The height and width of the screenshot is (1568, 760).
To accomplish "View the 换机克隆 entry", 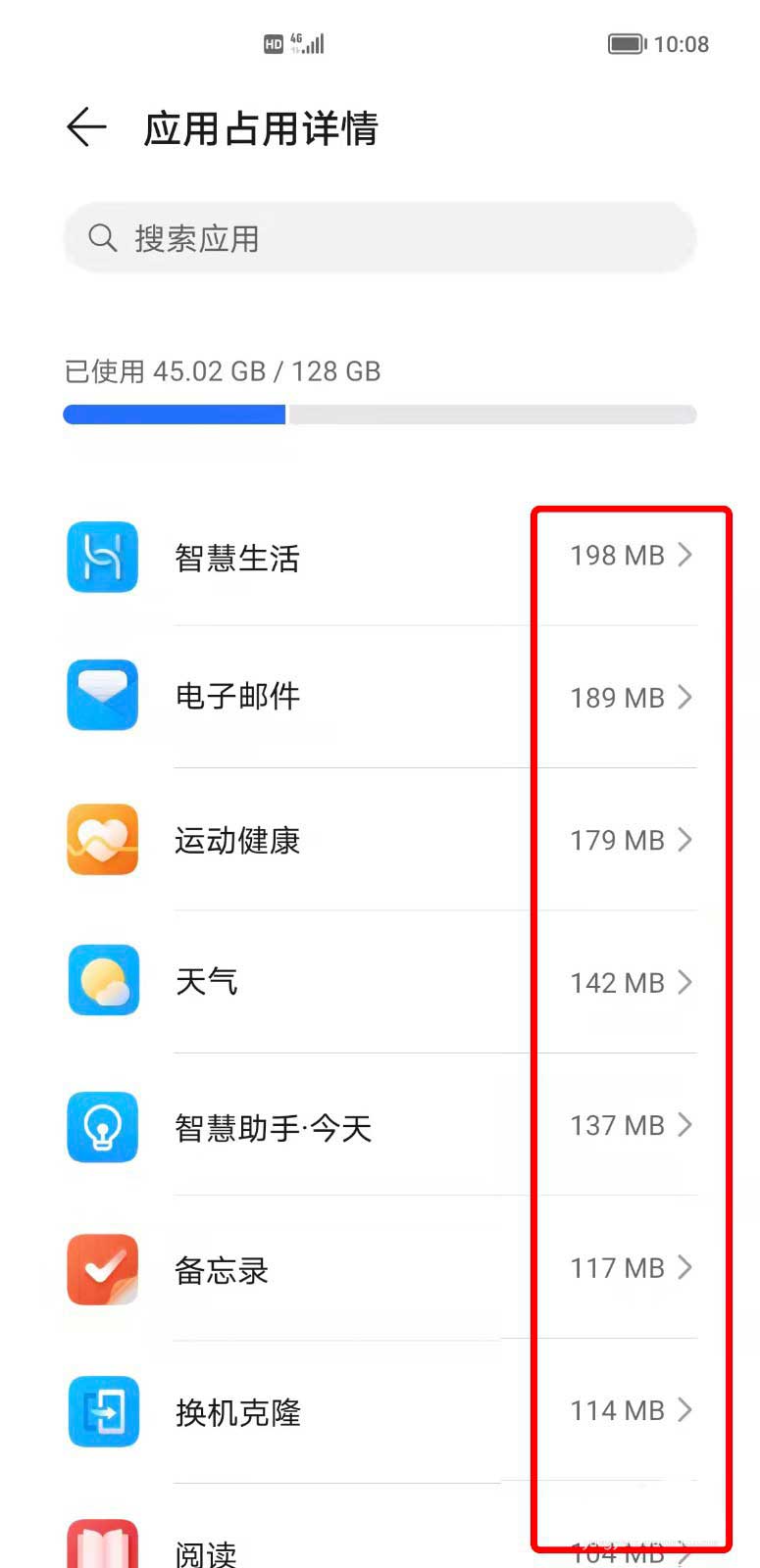I will [380, 1411].
